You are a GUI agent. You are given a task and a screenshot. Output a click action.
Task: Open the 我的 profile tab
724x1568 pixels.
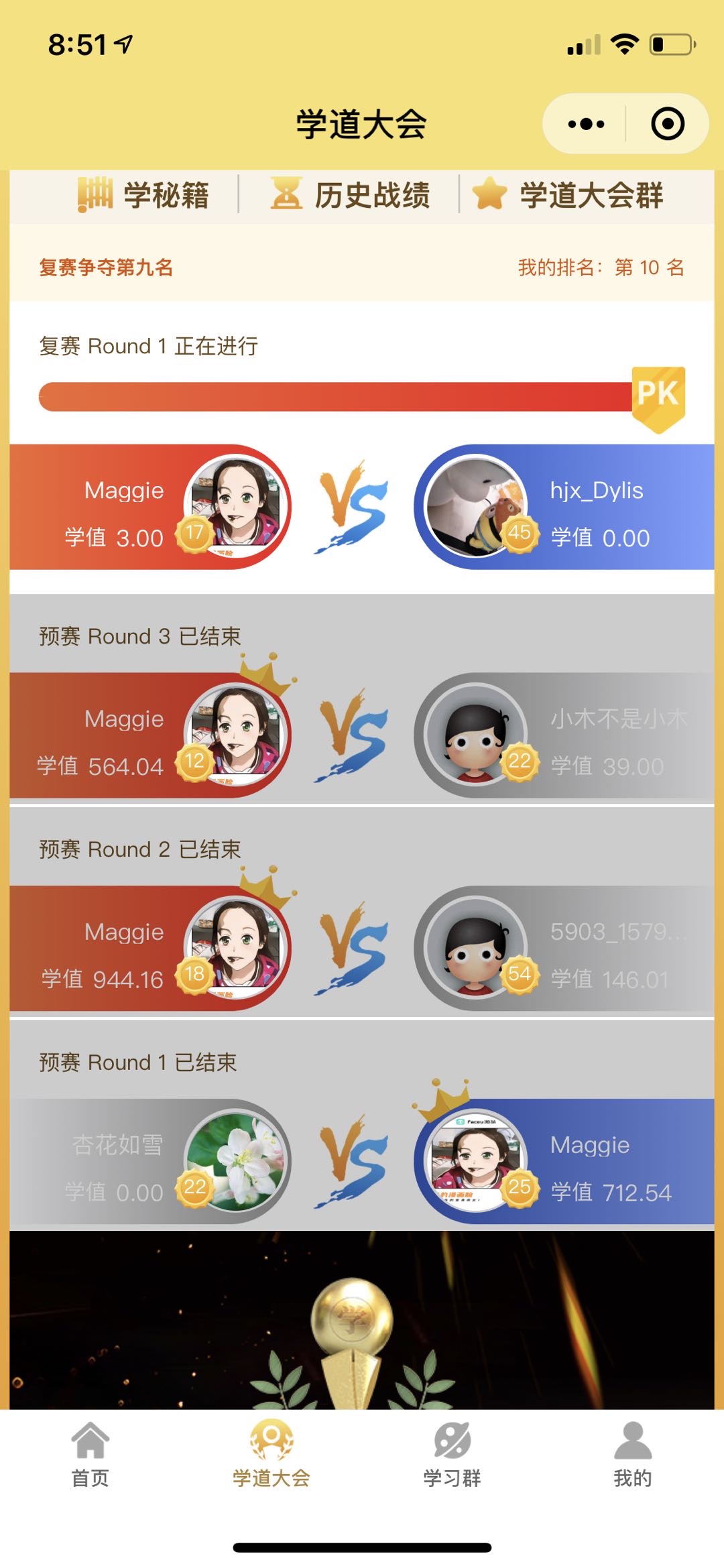point(633,1452)
